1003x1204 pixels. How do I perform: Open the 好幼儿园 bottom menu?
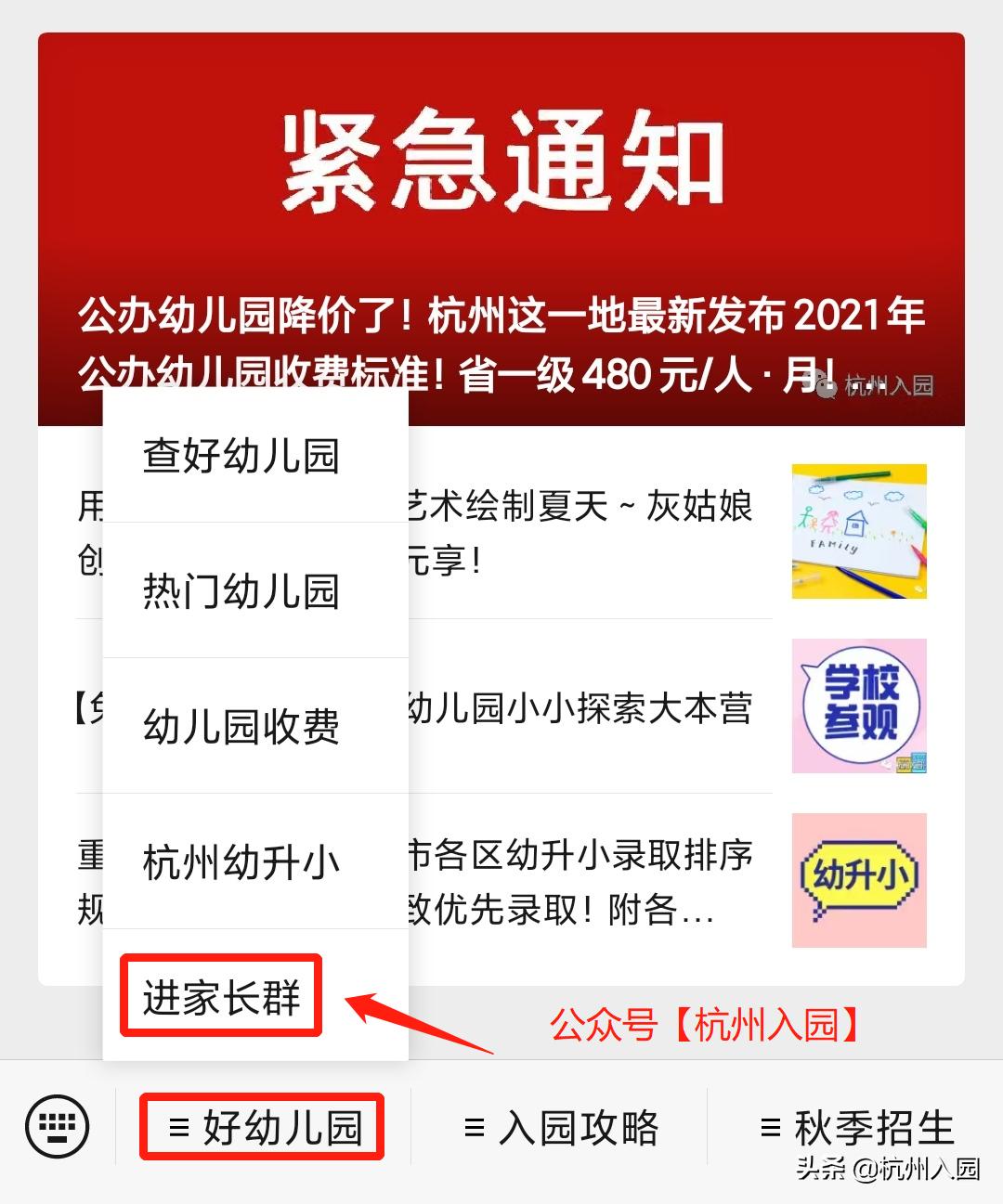click(x=262, y=1126)
